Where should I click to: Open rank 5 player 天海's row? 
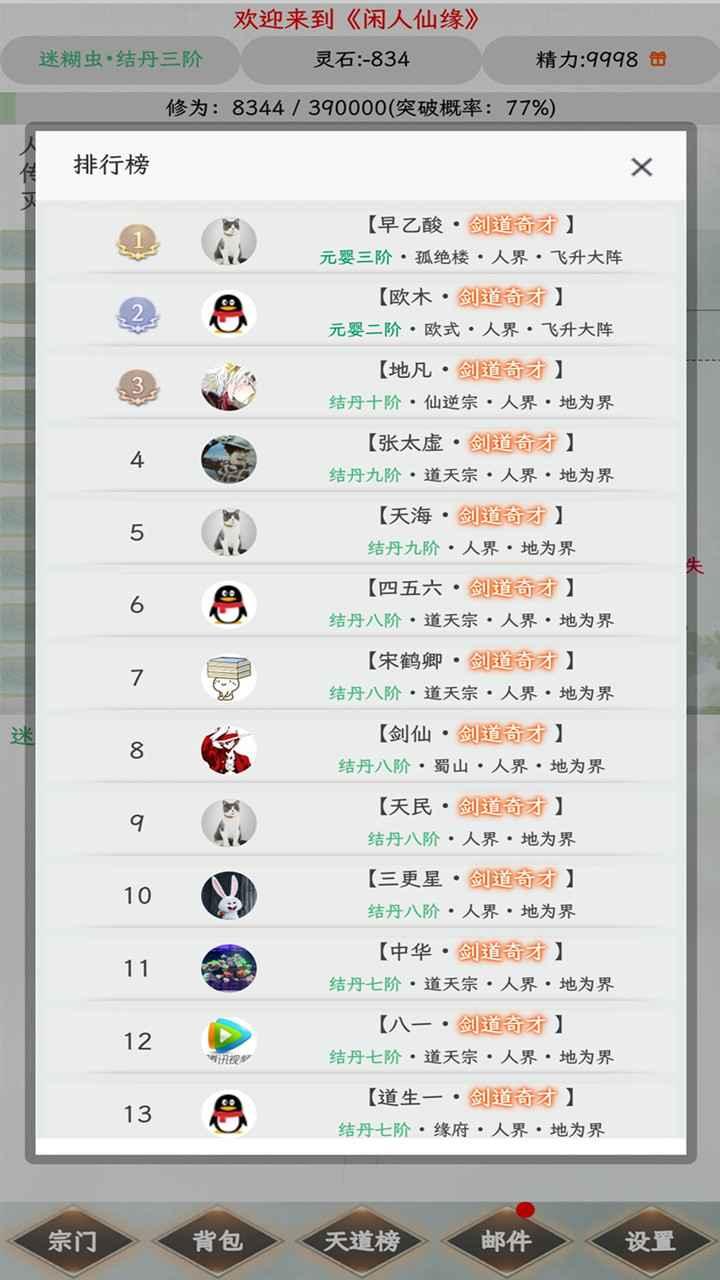click(x=361, y=532)
